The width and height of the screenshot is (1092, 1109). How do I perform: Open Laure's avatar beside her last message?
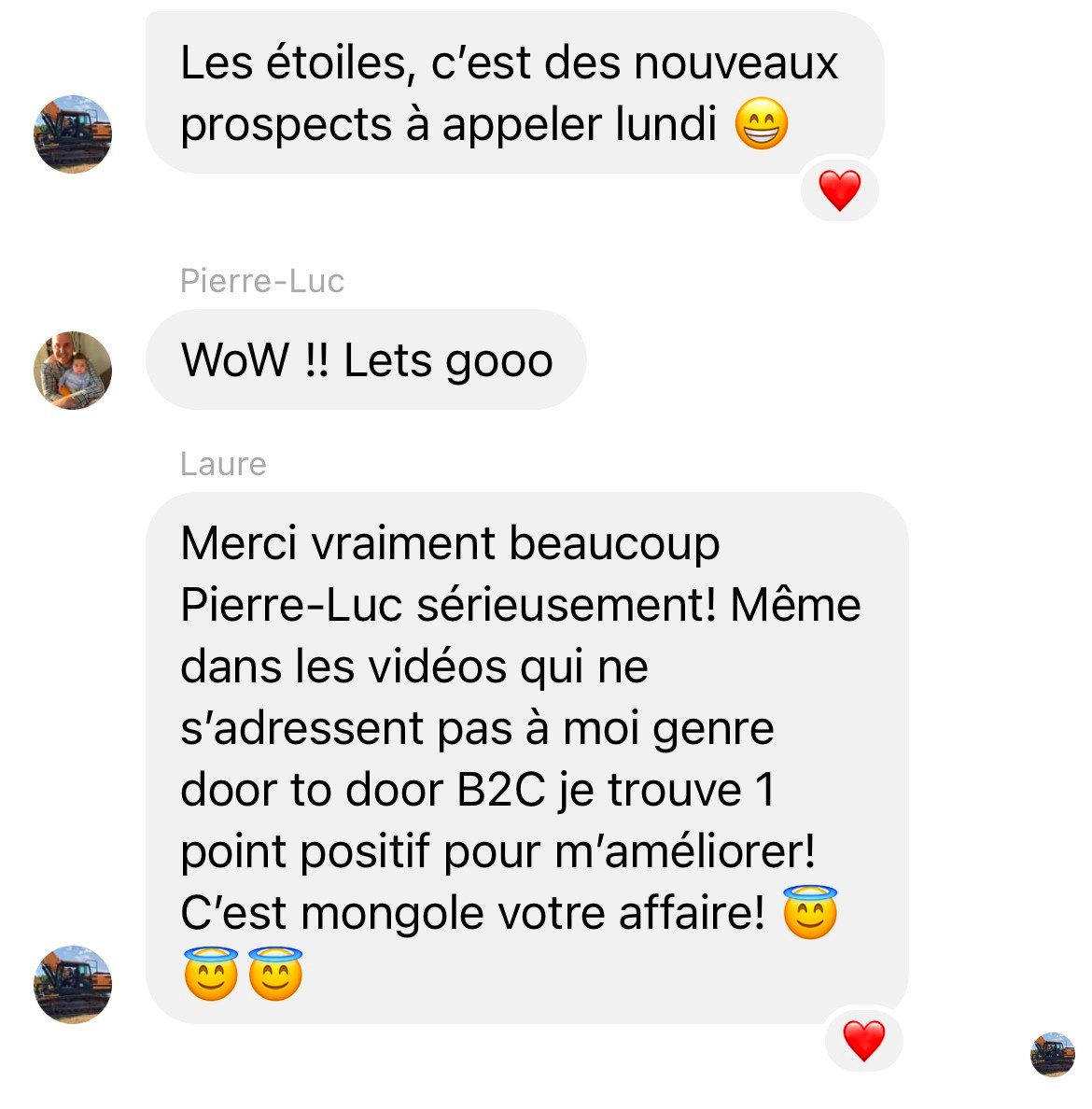pyautogui.click(x=73, y=984)
